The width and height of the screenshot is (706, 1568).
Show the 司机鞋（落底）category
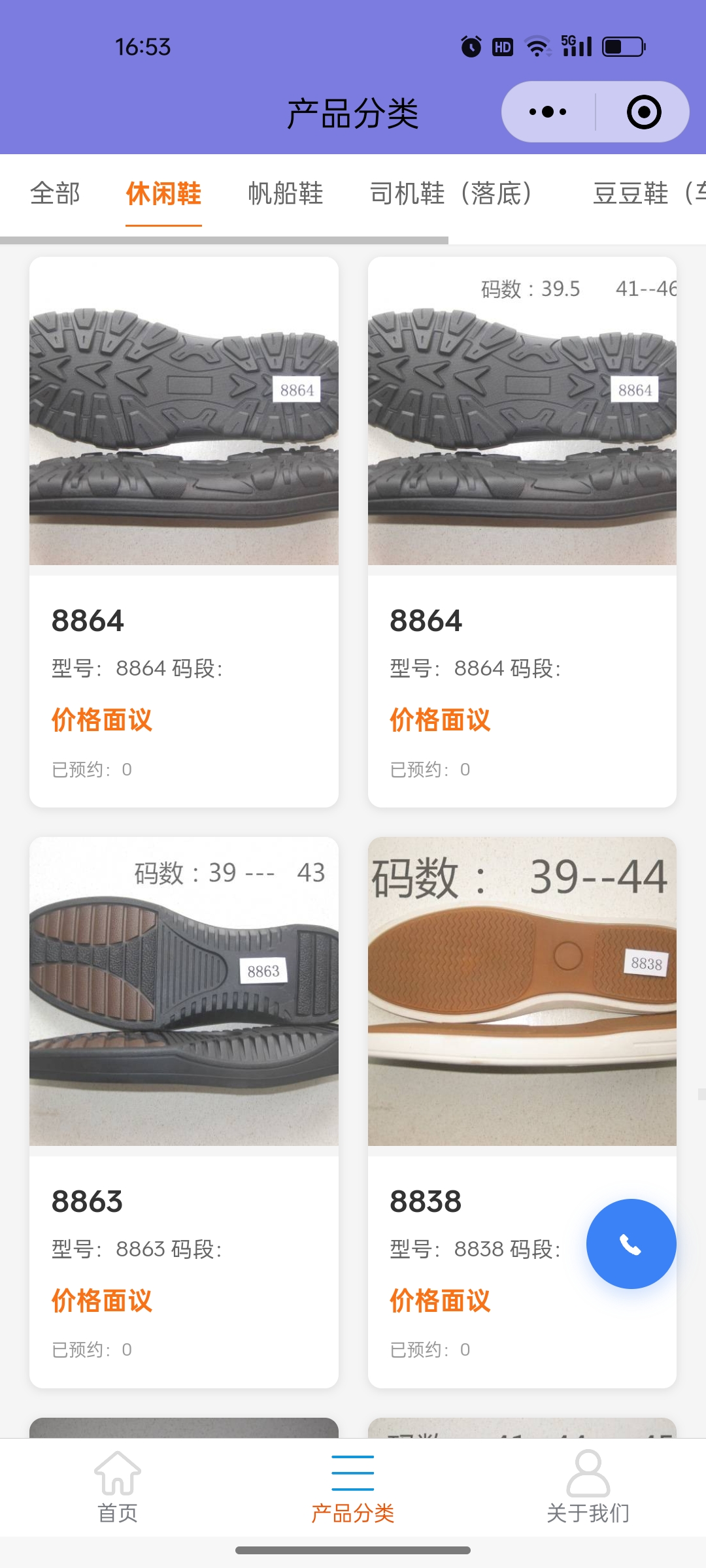coord(451,194)
